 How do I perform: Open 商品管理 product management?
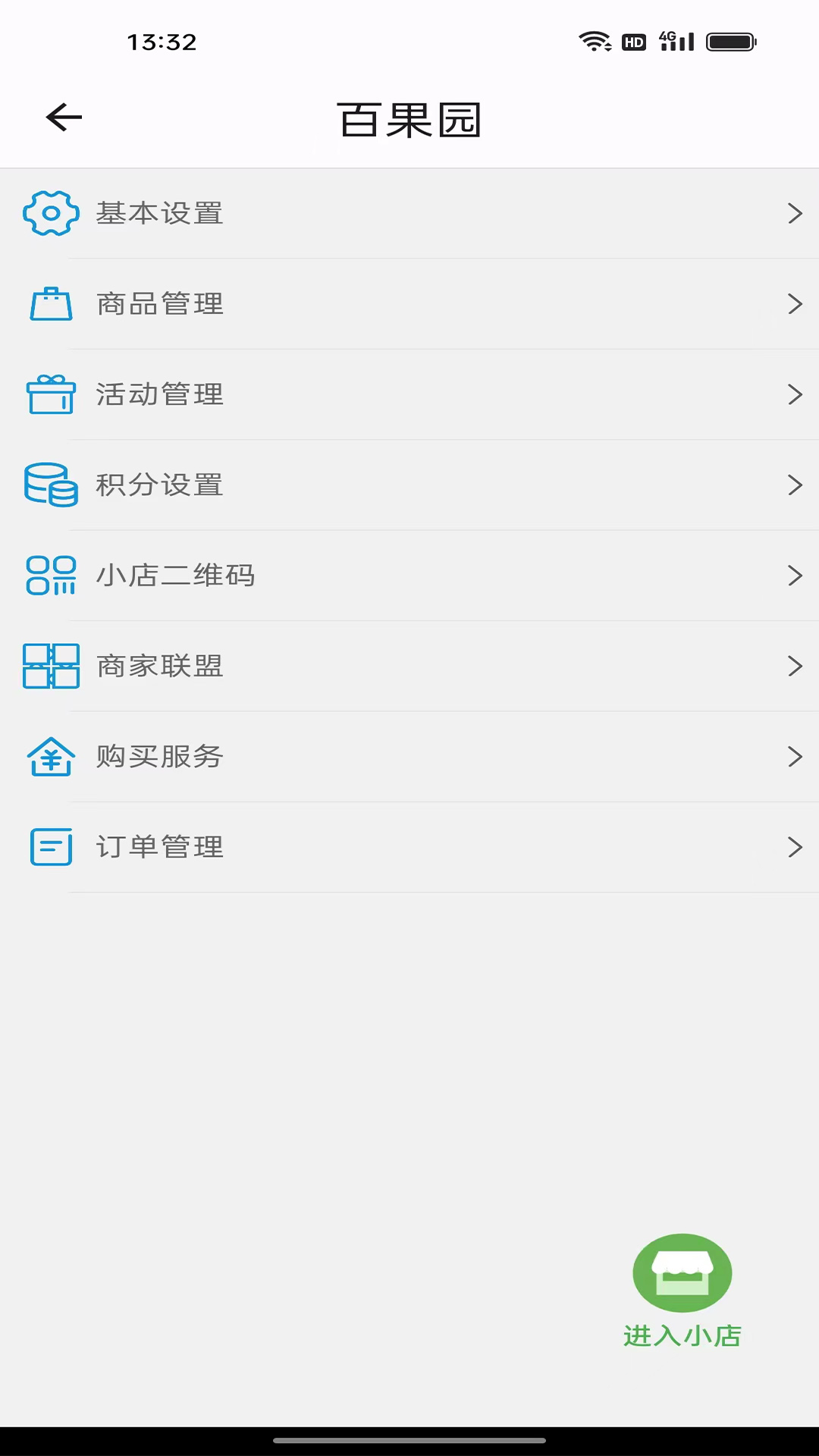(x=409, y=304)
